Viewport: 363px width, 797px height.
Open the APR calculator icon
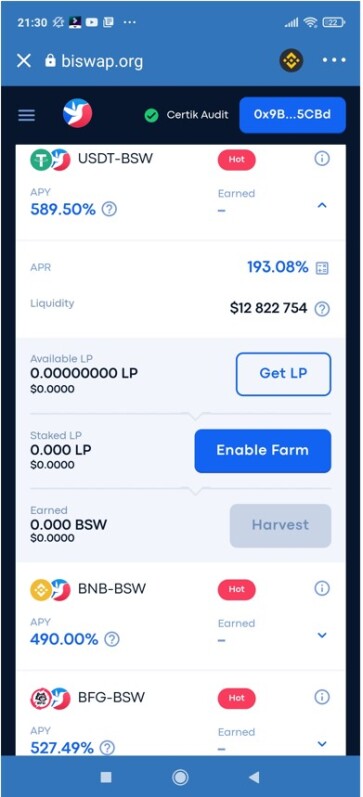click(322, 268)
